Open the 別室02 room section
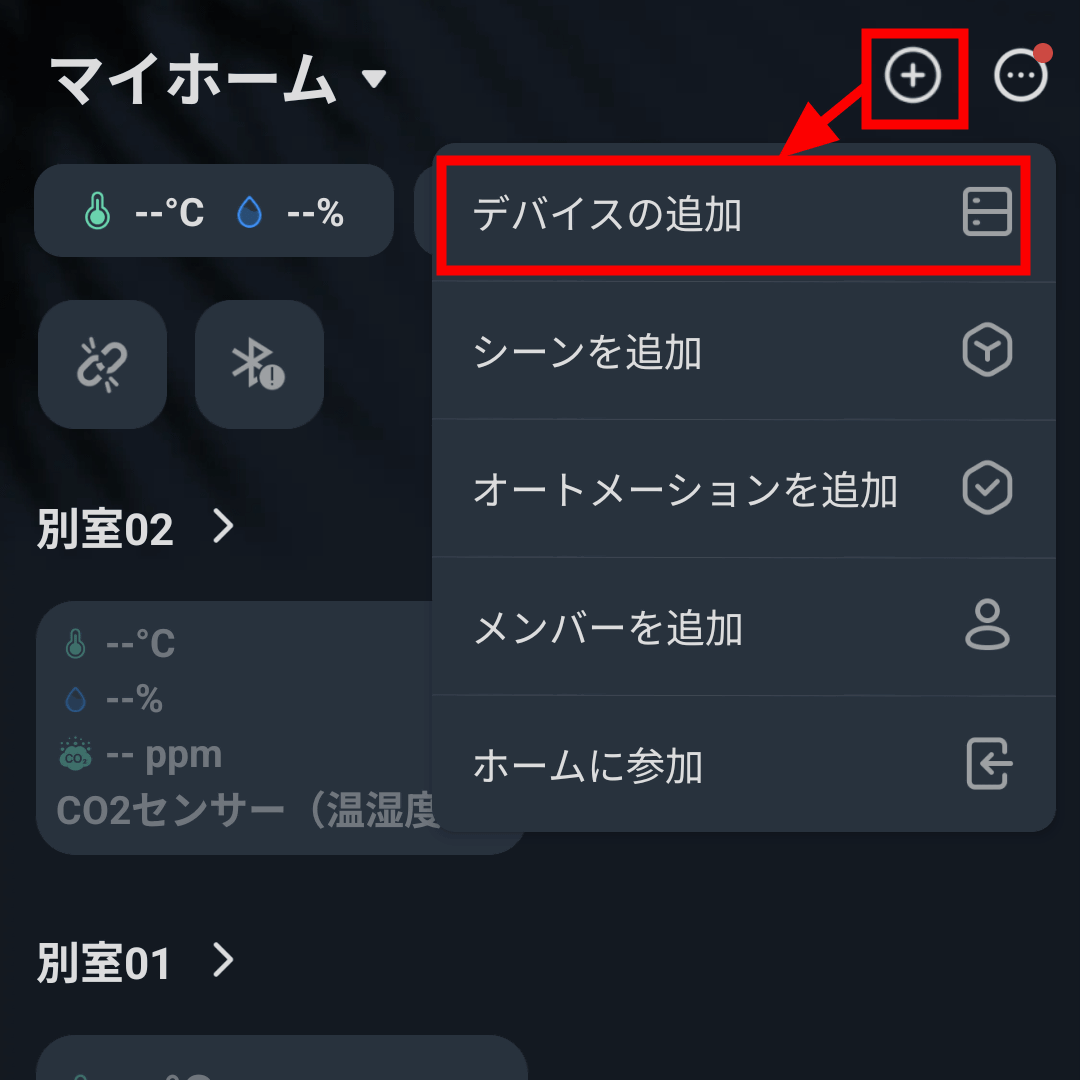This screenshot has width=1080, height=1080. 136,528
